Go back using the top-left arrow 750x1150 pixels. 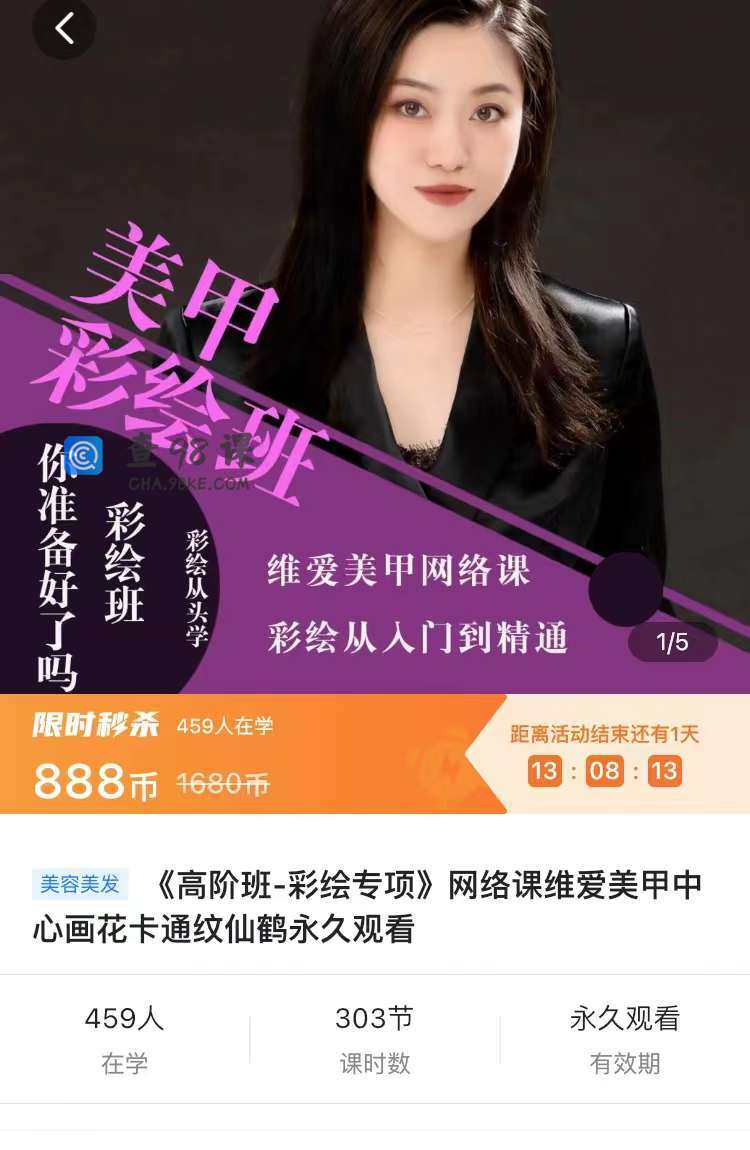click(x=64, y=29)
